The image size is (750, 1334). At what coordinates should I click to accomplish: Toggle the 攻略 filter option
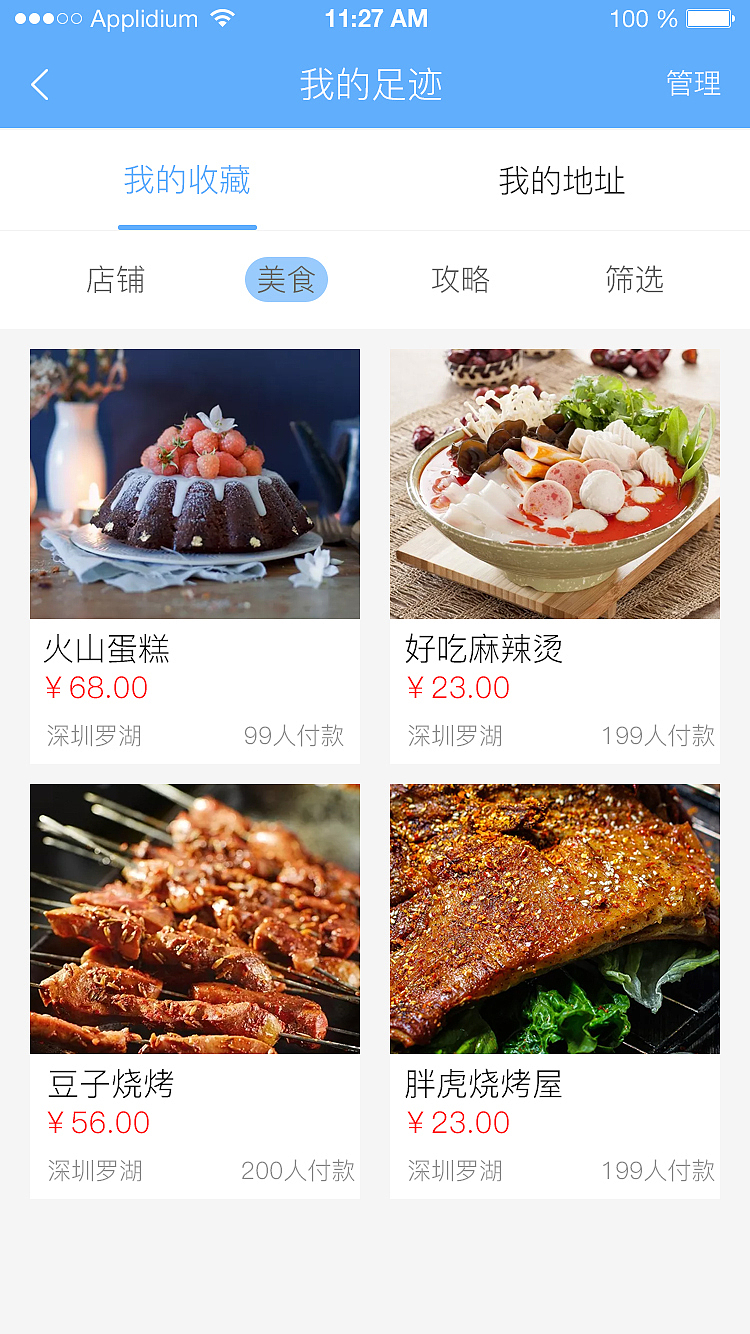[459, 280]
